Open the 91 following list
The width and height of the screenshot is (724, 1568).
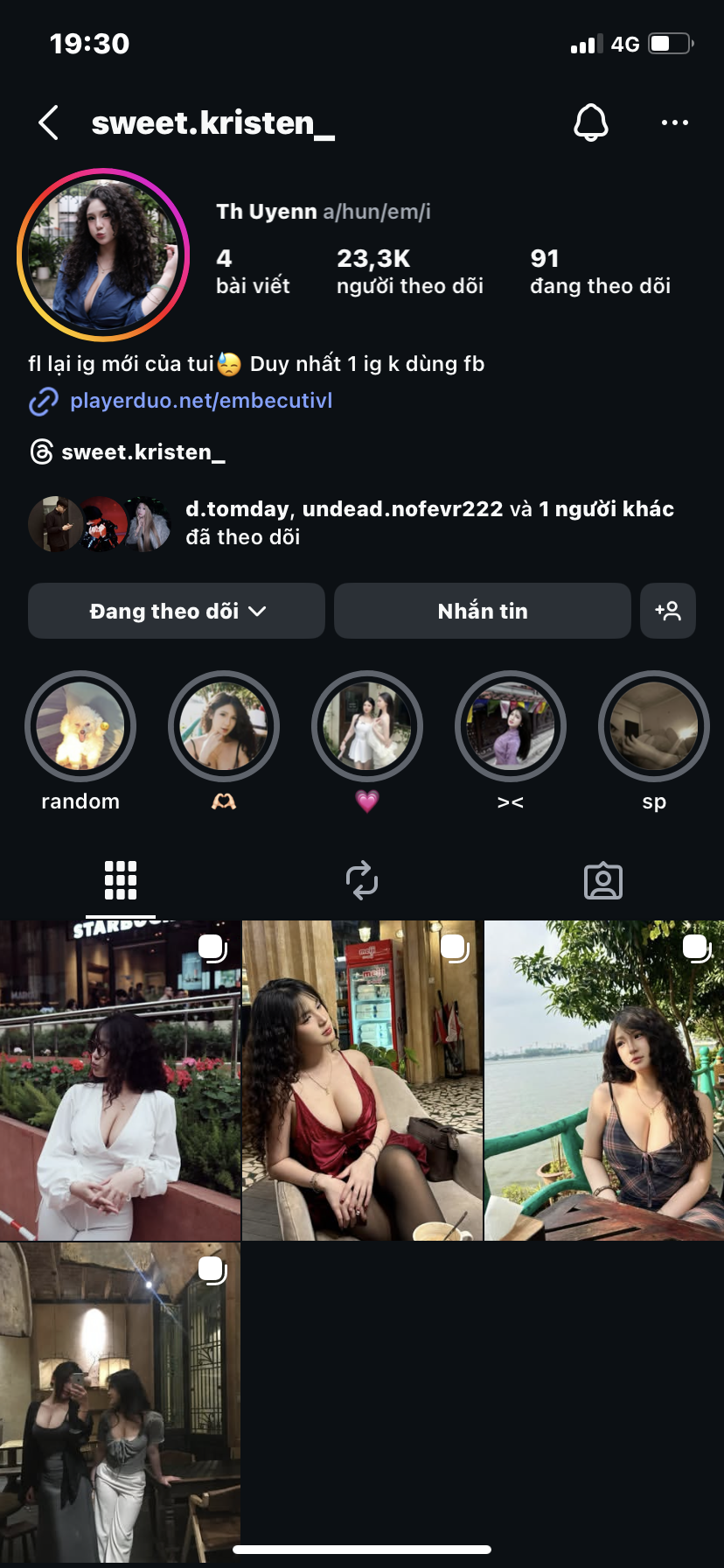click(600, 271)
